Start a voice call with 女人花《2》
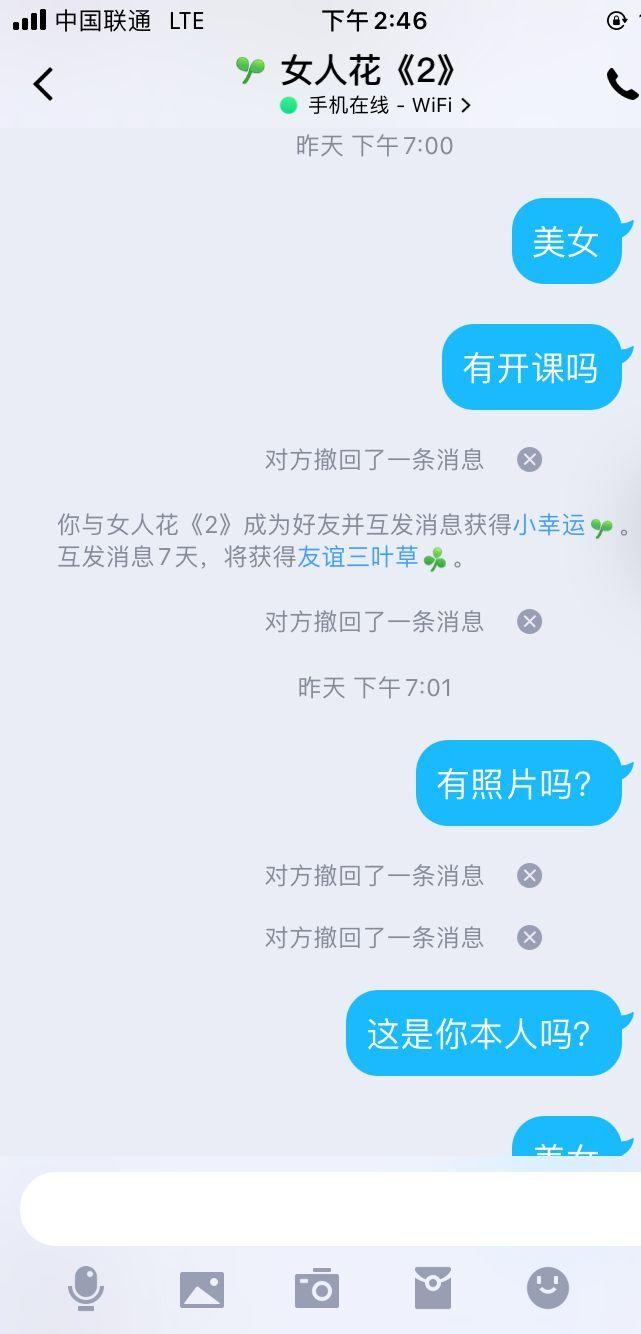Image resolution: width=641 pixels, height=1334 pixels. (x=621, y=85)
